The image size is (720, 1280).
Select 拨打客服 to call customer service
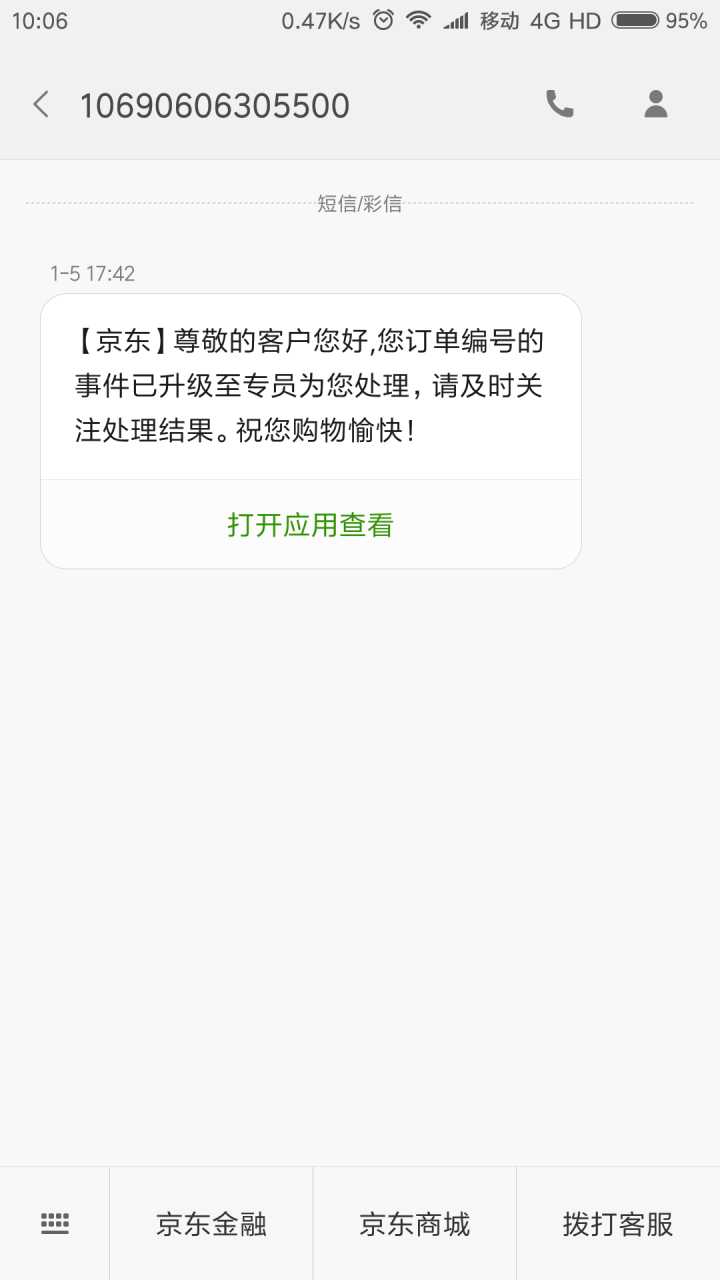[x=617, y=1223]
